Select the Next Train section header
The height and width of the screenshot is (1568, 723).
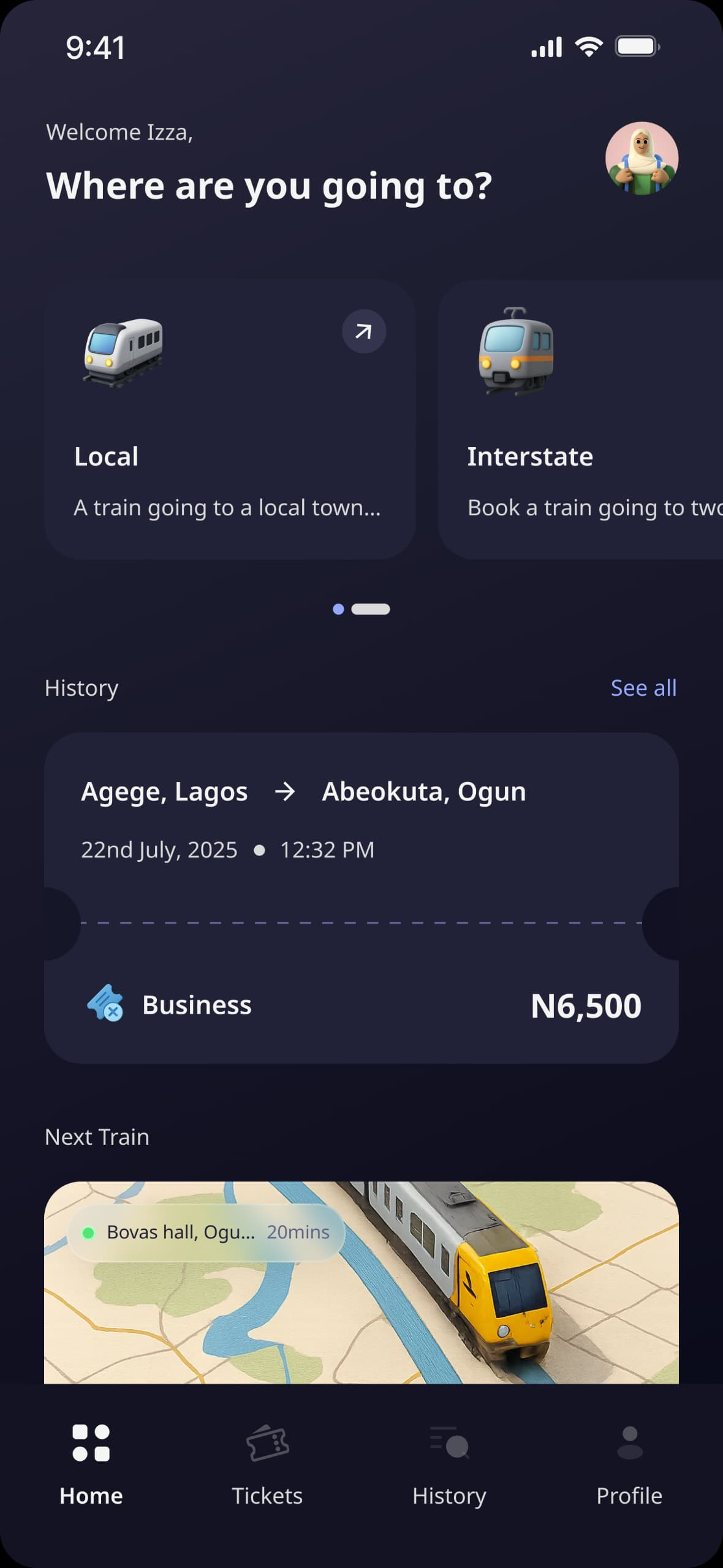[x=96, y=1136]
